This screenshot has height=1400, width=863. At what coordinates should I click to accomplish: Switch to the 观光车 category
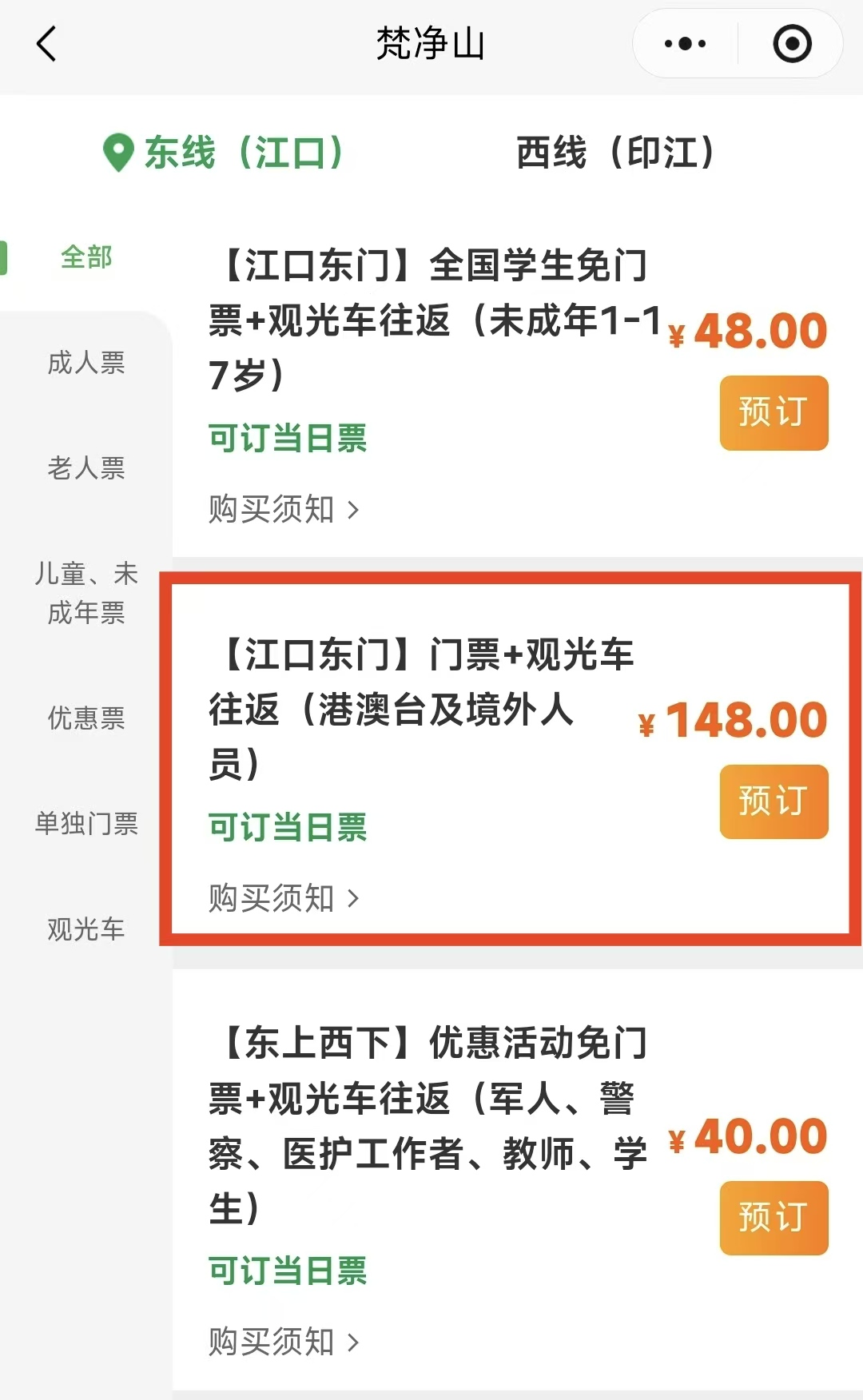[x=86, y=929]
